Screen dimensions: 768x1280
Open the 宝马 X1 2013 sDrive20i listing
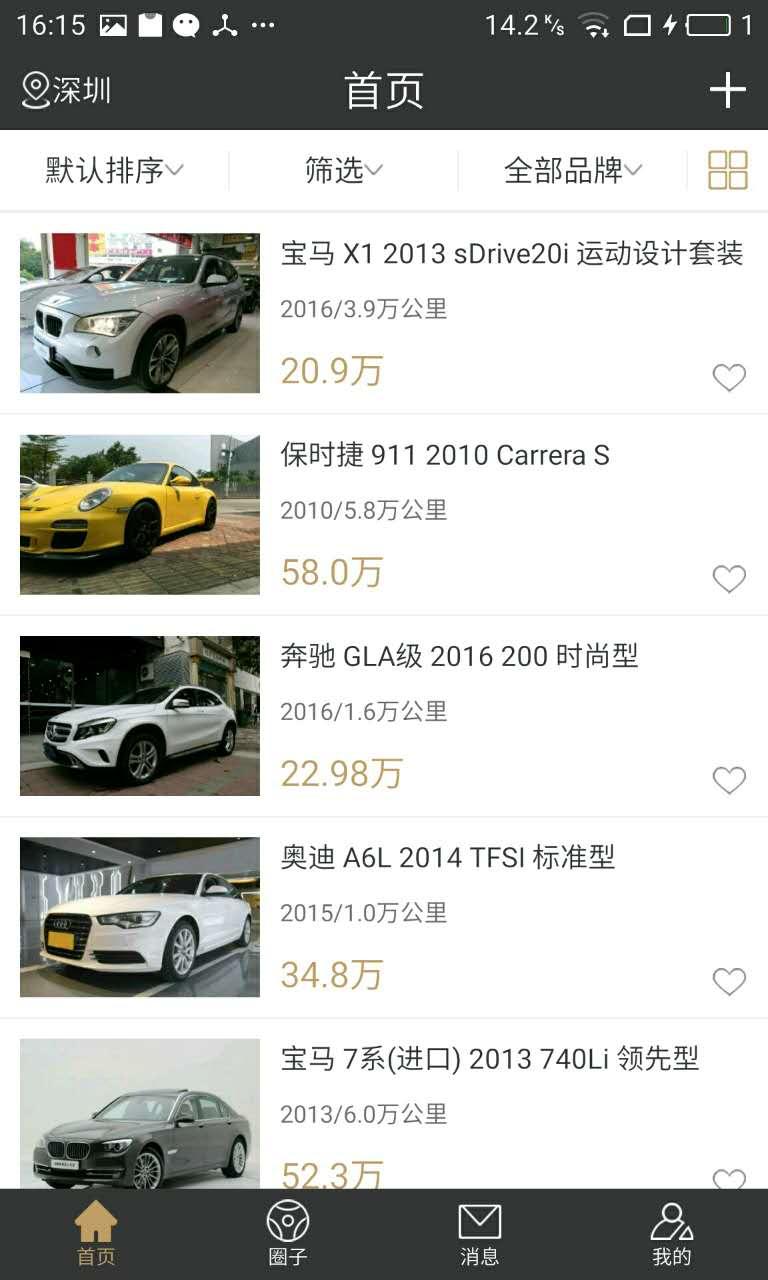coord(511,254)
